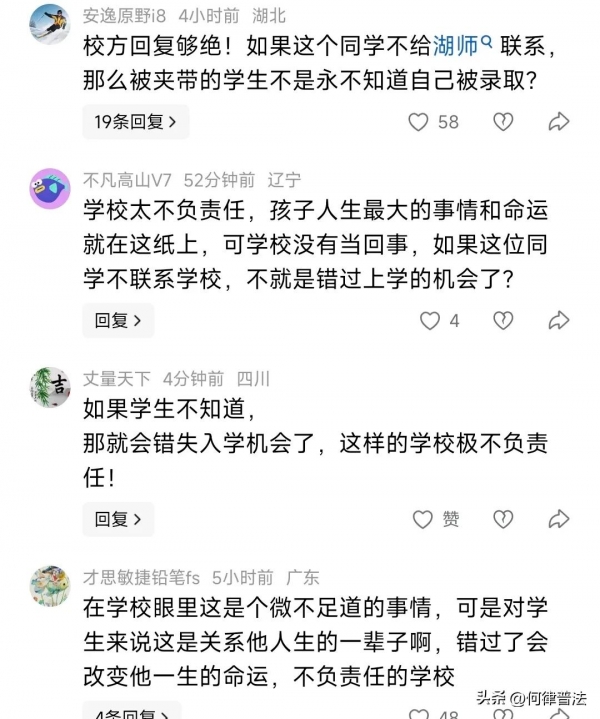
Task: Share the comment from 不凡高山V7
Action: (559, 320)
